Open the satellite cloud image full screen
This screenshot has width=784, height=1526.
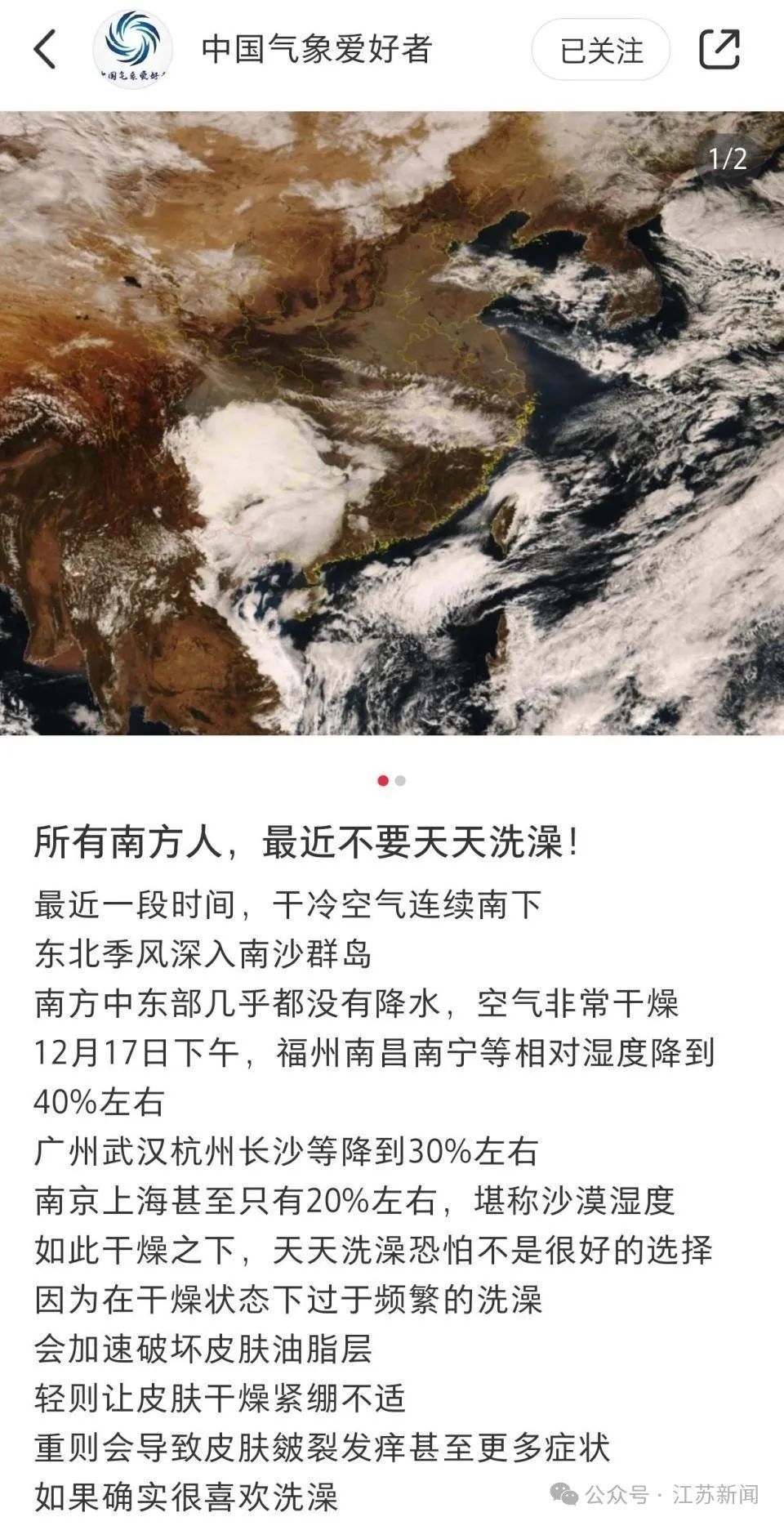pyautogui.click(x=392, y=425)
